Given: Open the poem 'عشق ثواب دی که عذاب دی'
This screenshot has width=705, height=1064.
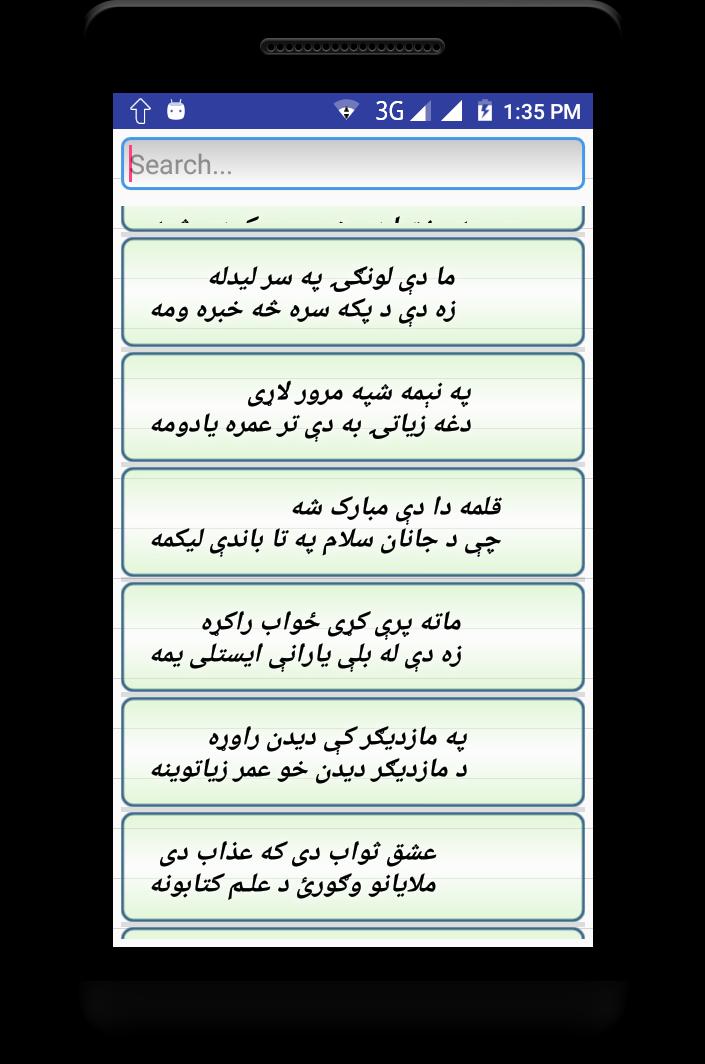Looking at the screenshot, I should (x=352, y=867).
